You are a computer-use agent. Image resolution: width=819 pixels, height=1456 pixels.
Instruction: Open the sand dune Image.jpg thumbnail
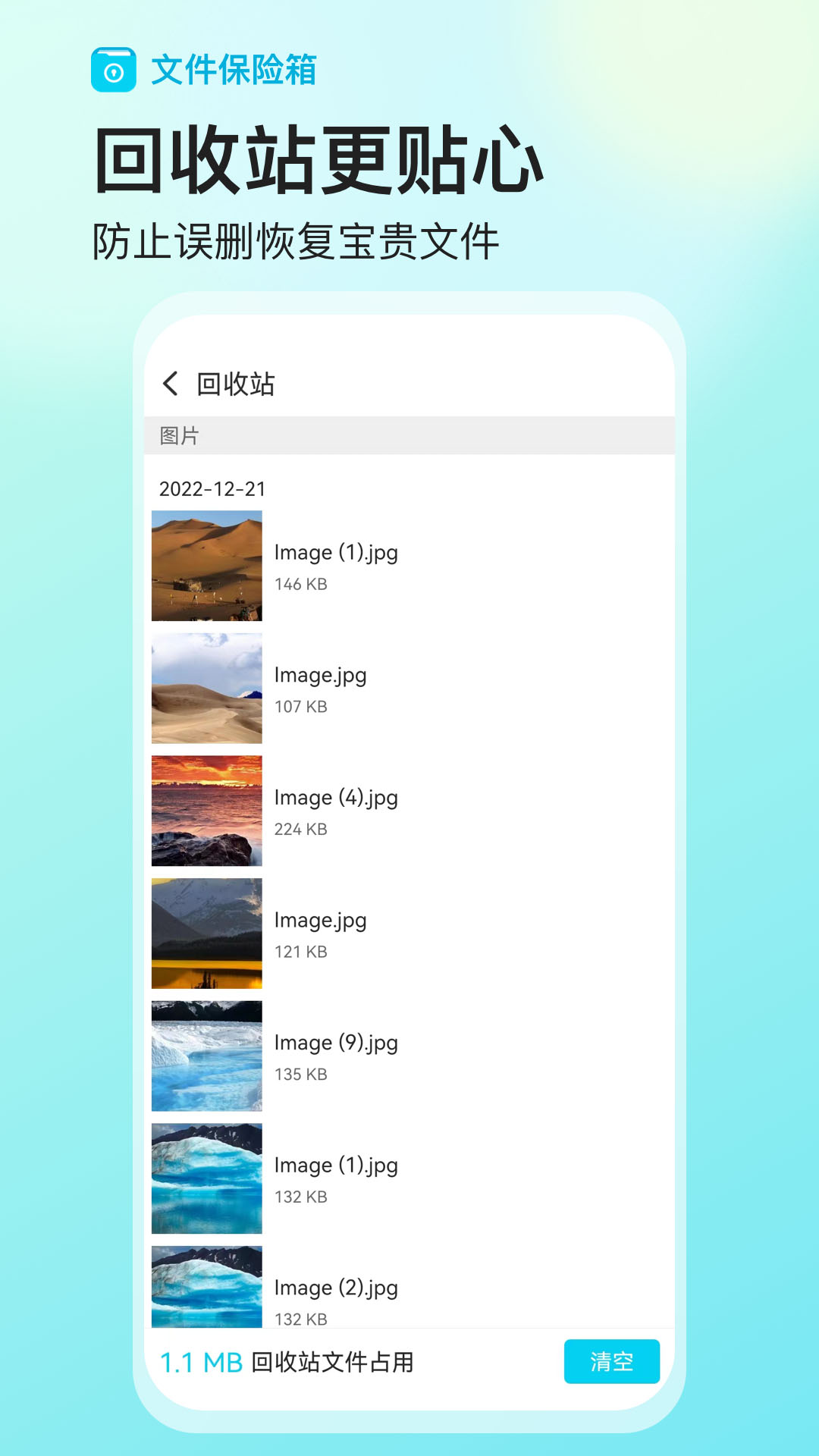click(x=207, y=688)
